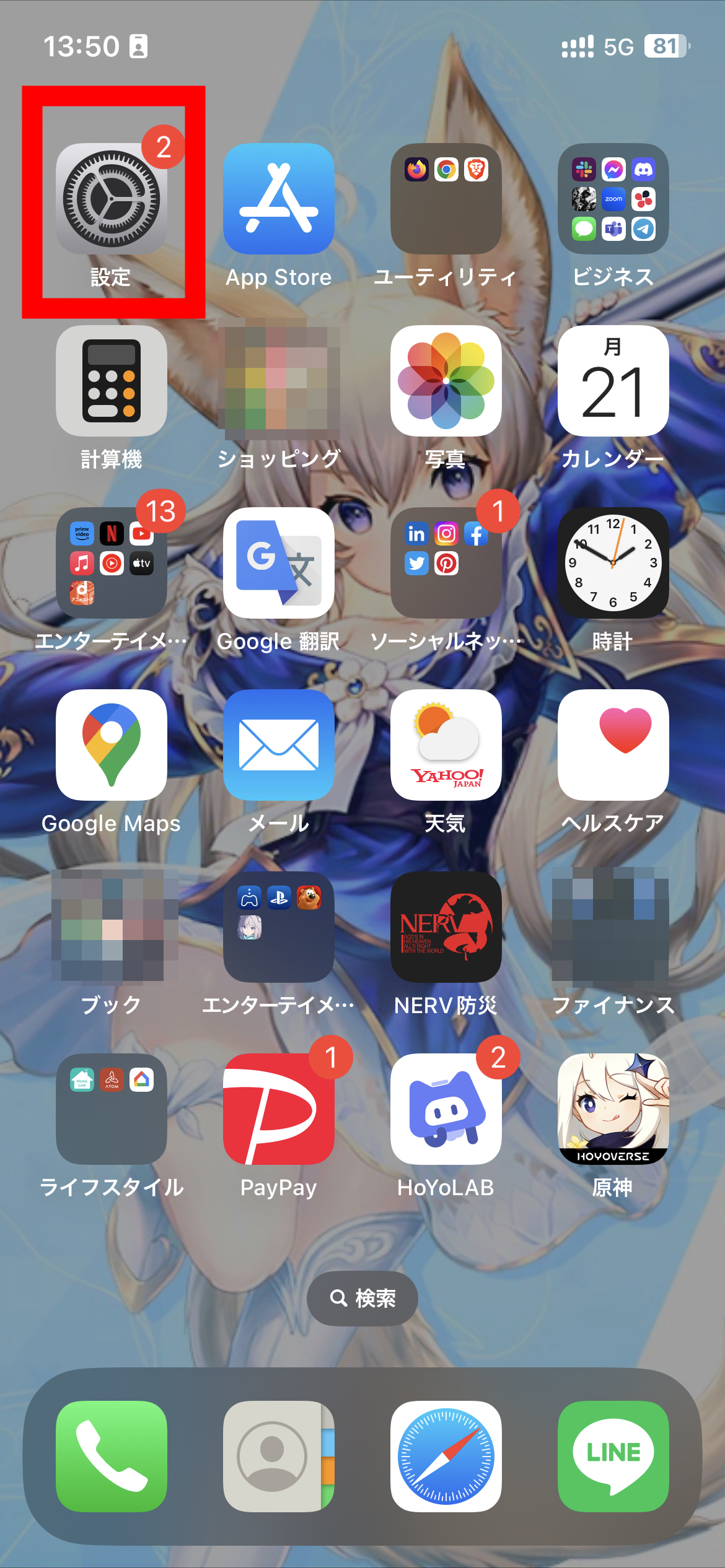725x1568 pixels.
Task: Open Safari in the dock
Action: click(x=446, y=1457)
